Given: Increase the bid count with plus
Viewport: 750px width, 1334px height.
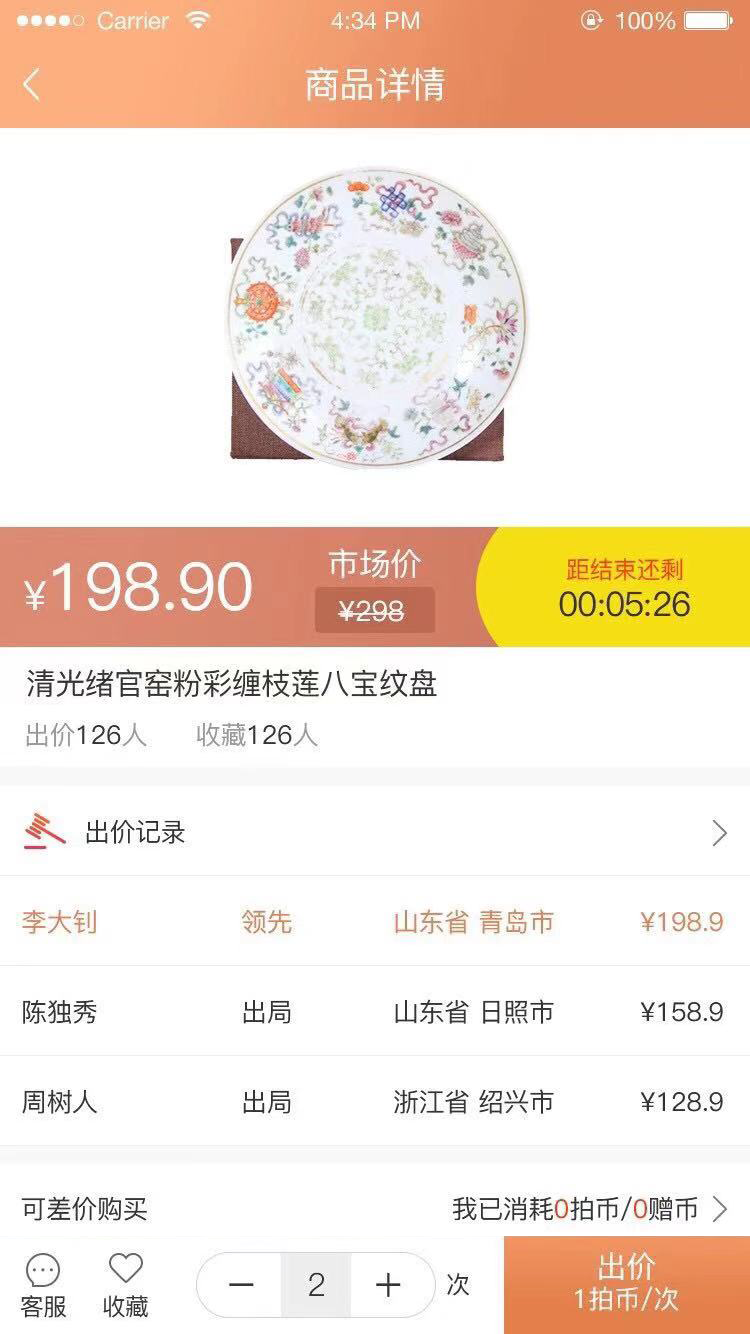Looking at the screenshot, I should click(389, 1285).
